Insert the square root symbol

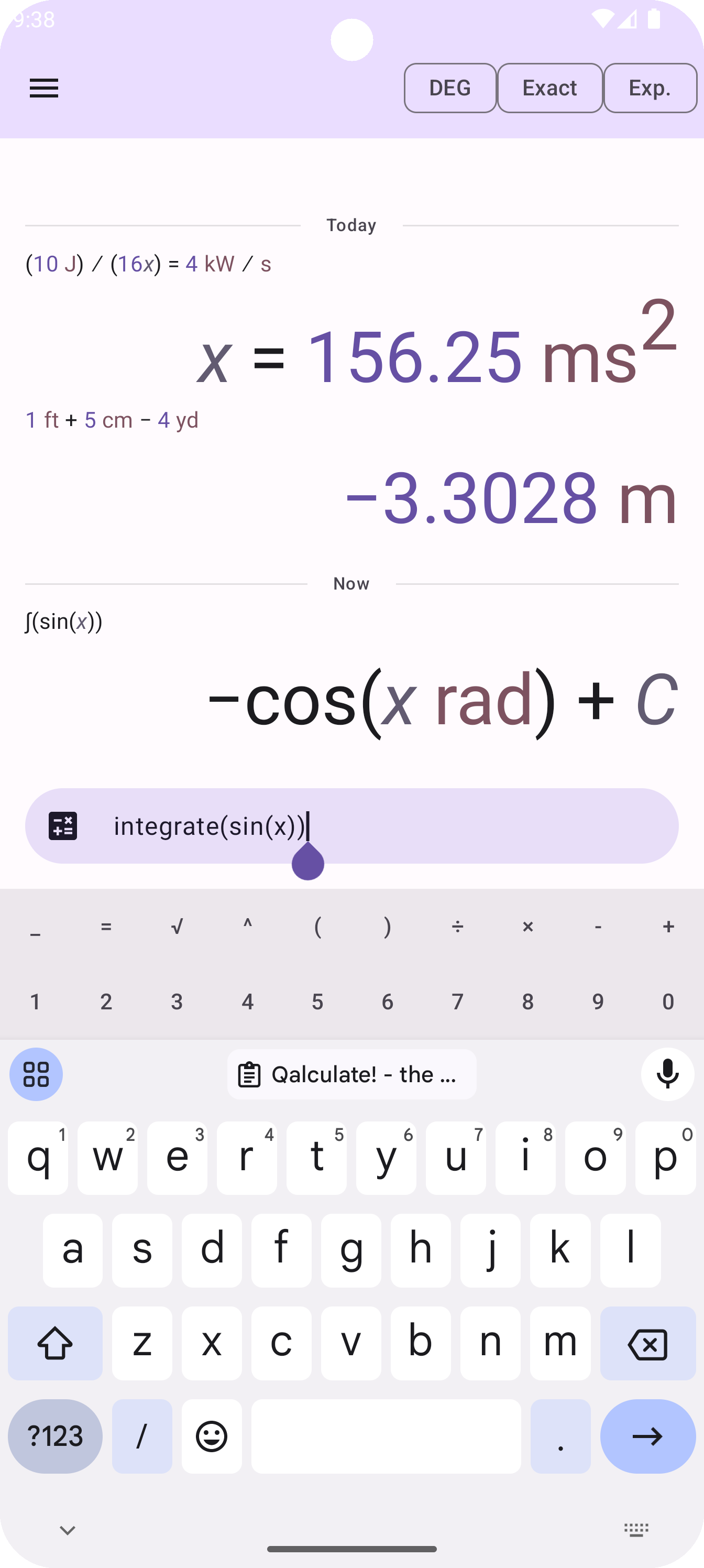point(177,927)
